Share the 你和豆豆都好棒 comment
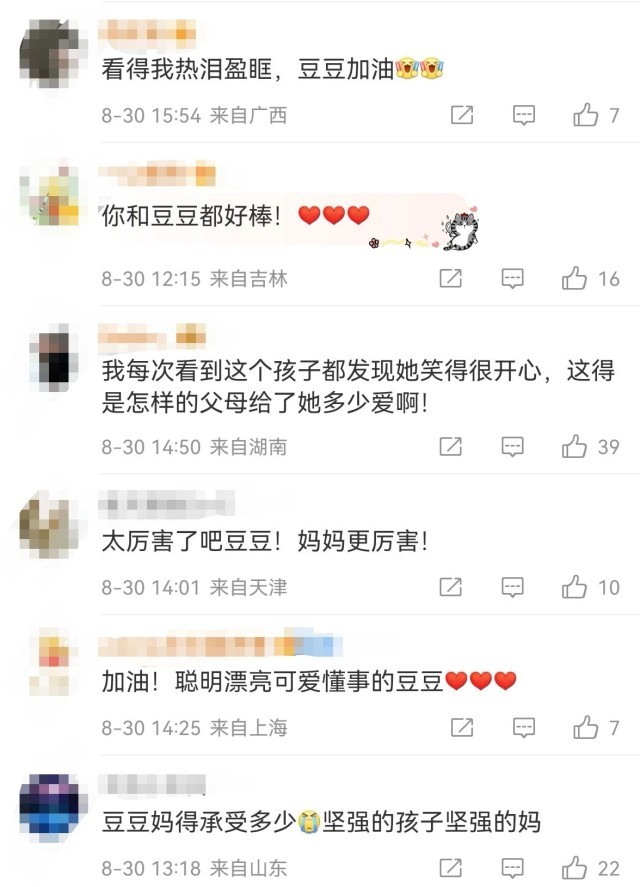640x887 pixels. 450,279
